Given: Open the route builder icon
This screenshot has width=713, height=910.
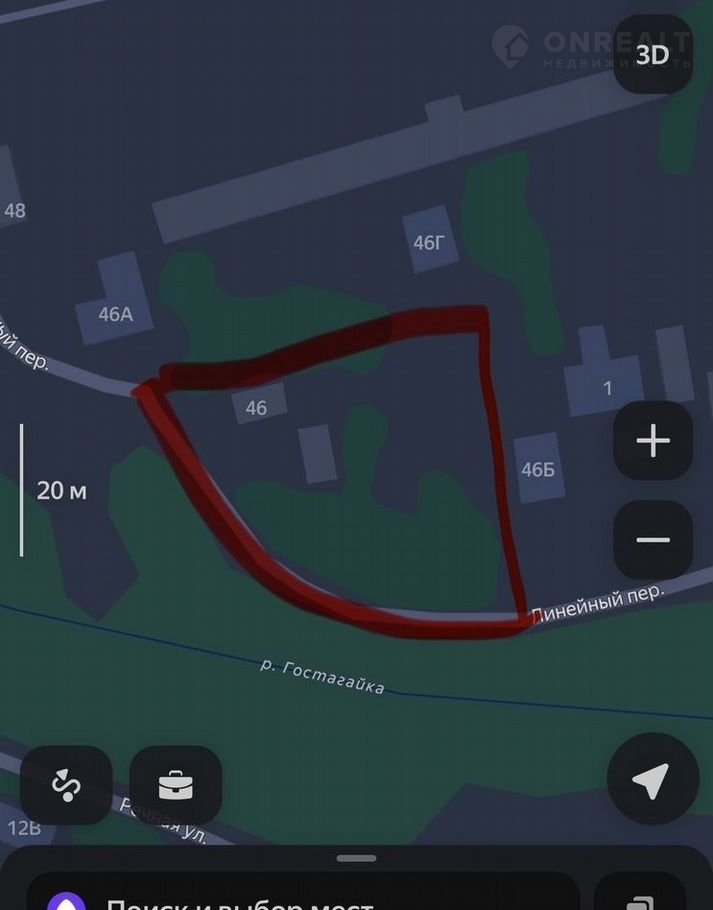Looking at the screenshot, I should (x=66, y=786).
